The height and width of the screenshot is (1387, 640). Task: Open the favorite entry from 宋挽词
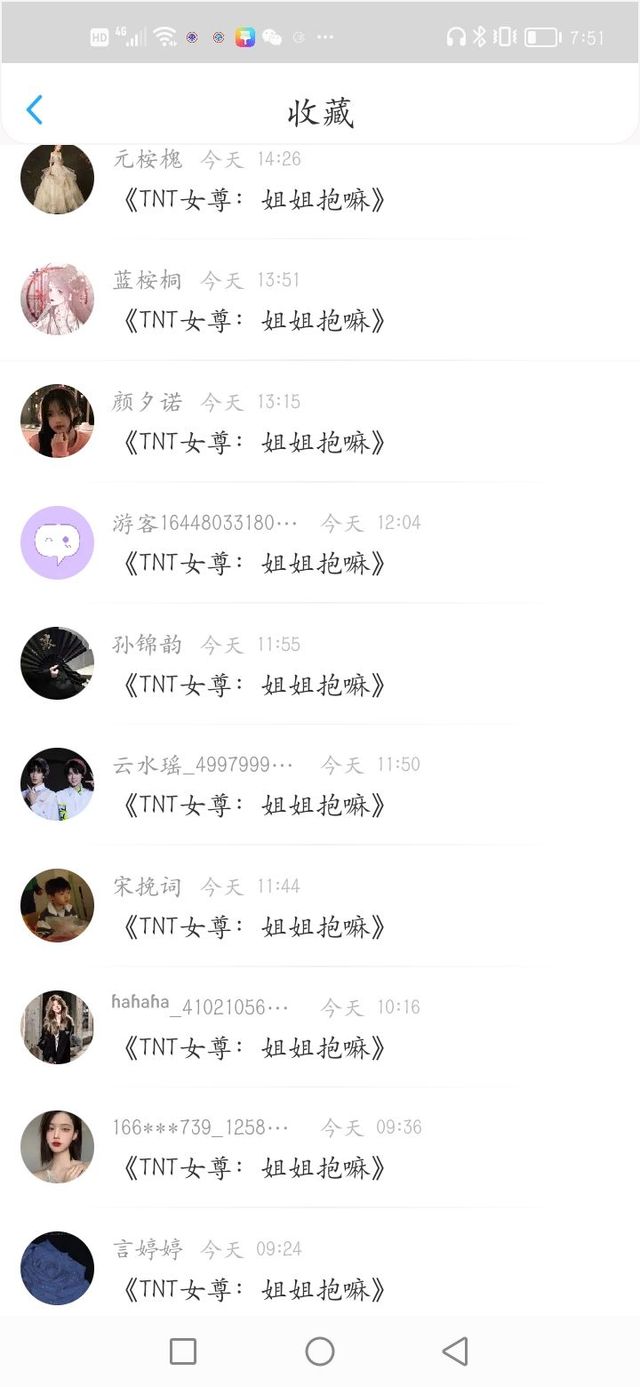pyautogui.click(x=320, y=906)
